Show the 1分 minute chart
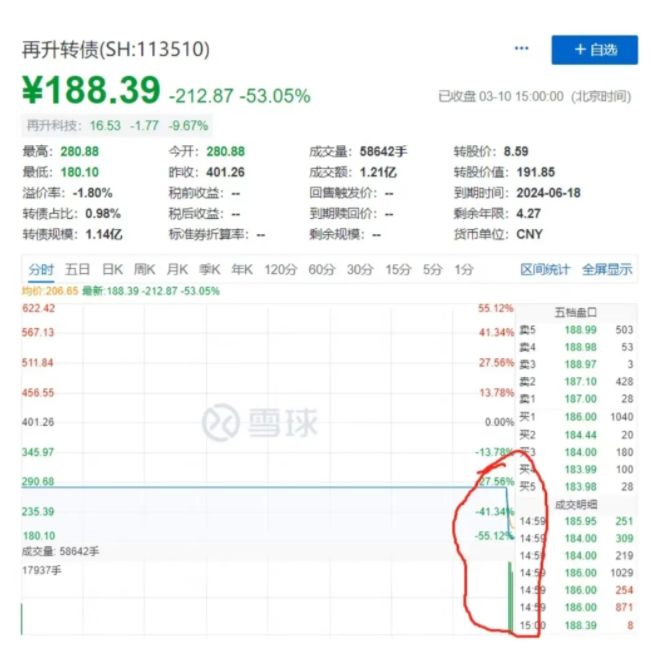The width and height of the screenshot is (657, 663). click(x=463, y=269)
